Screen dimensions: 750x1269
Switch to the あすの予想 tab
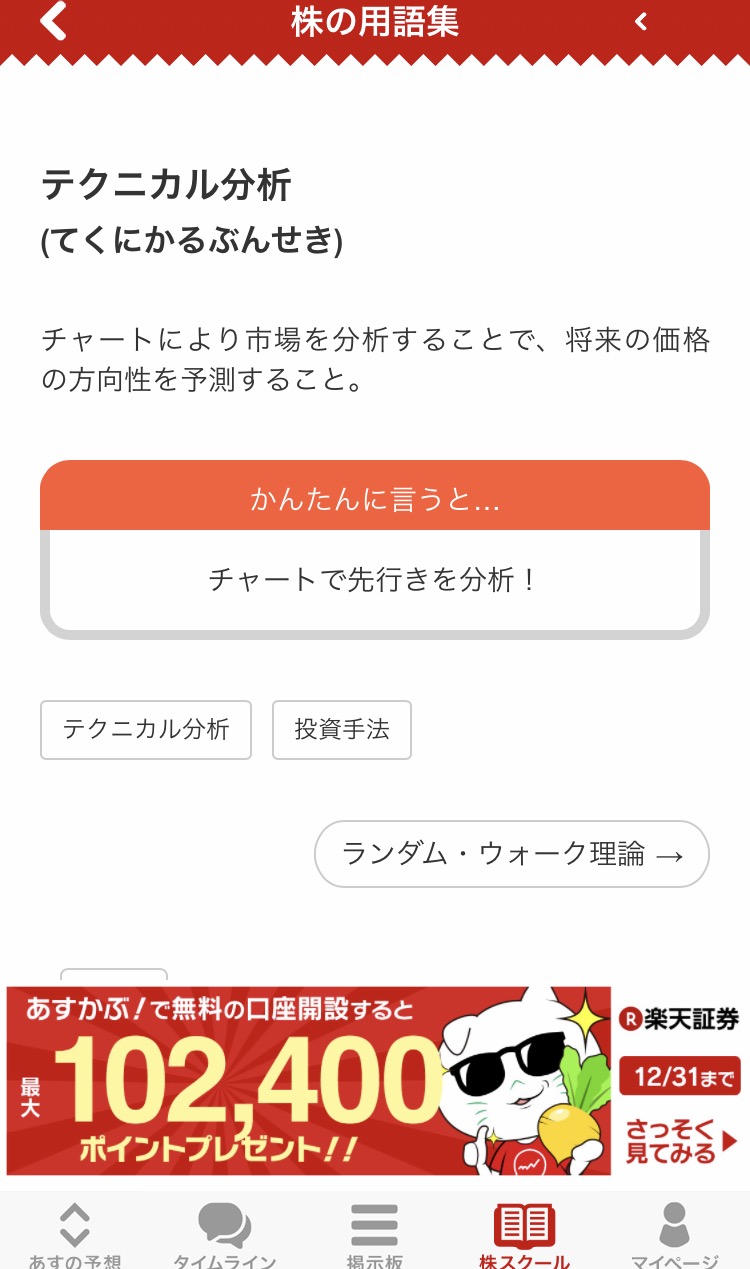click(75, 1236)
